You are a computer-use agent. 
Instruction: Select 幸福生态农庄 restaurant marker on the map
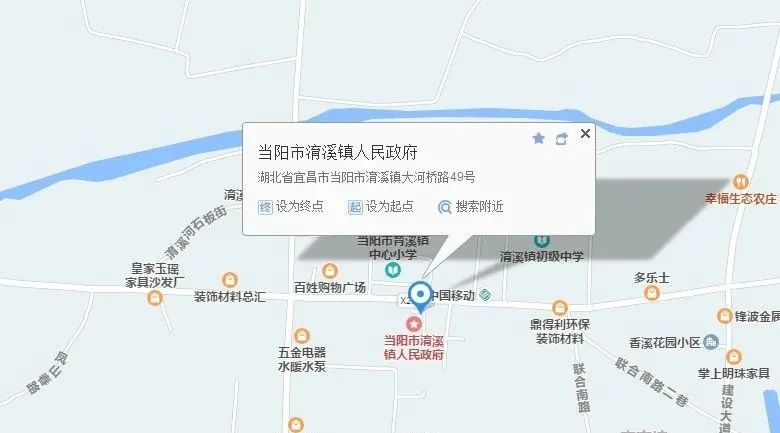coord(740,182)
